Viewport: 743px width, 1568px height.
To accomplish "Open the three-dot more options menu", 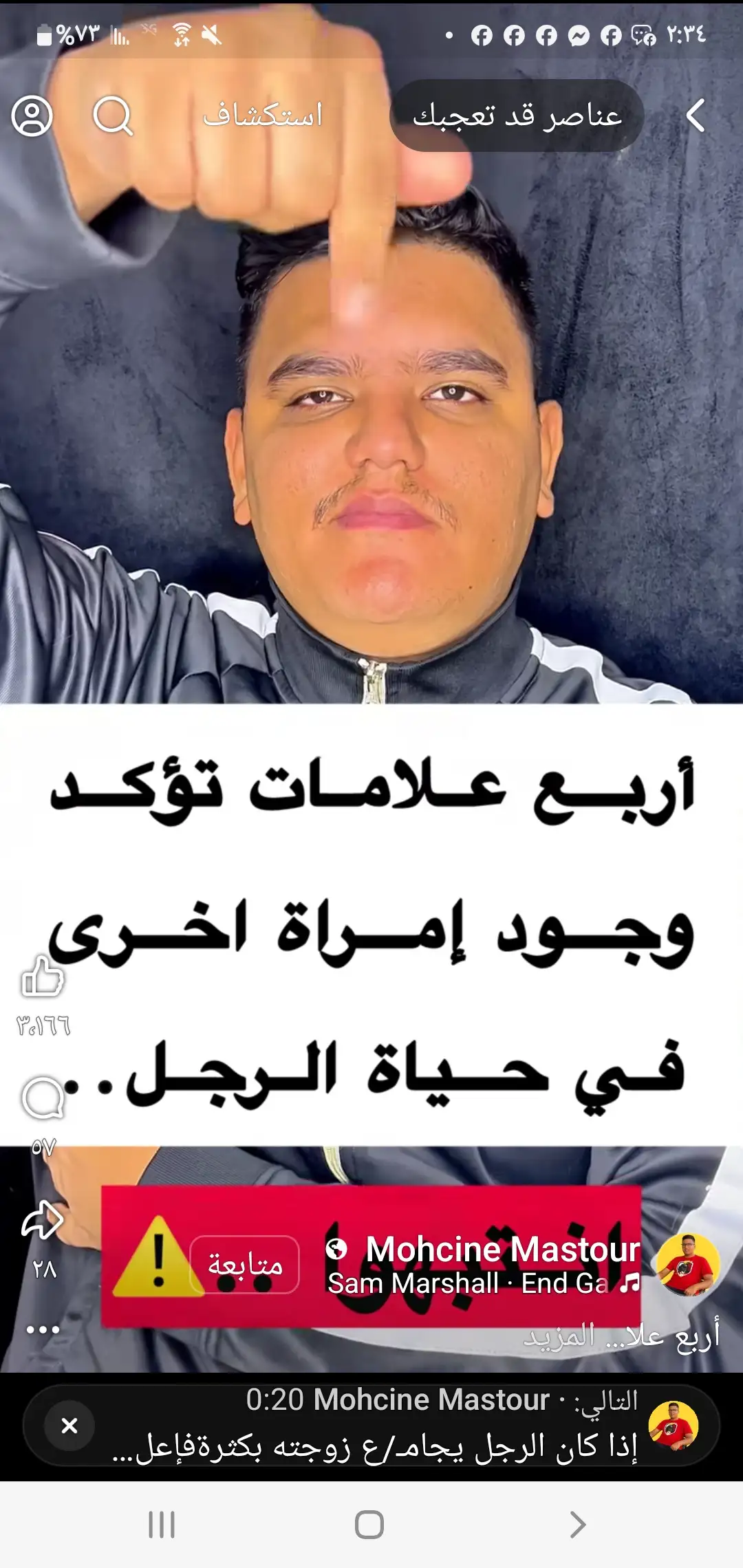I will click(x=43, y=1329).
